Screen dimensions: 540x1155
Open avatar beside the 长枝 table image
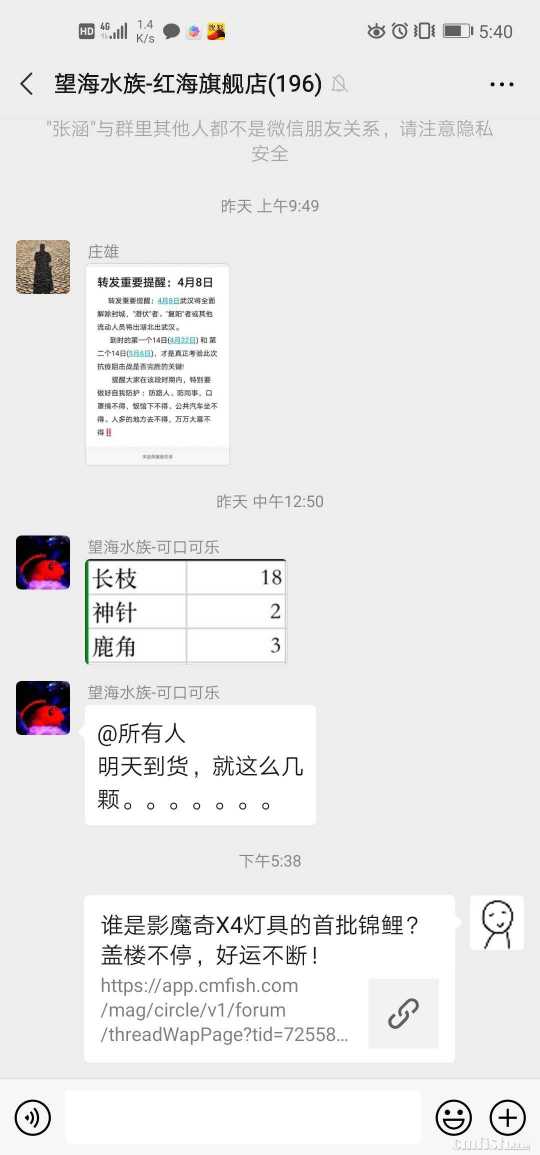[x=43, y=562]
